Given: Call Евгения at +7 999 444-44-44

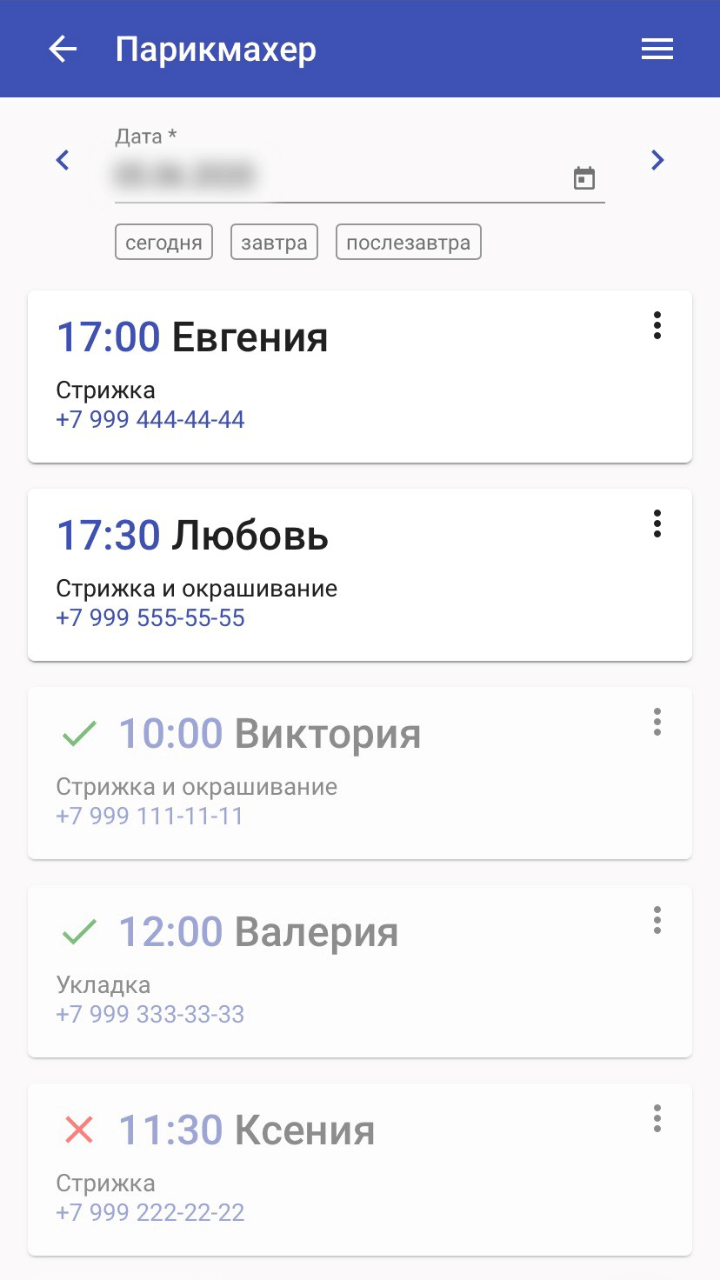Looking at the screenshot, I should point(150,419).
